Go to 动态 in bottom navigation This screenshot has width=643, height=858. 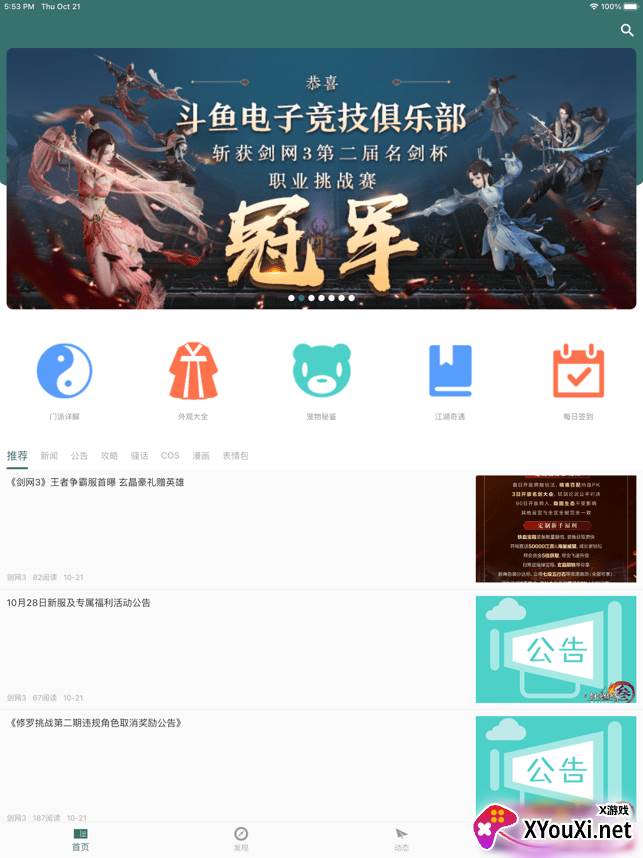tap(401, 838)
